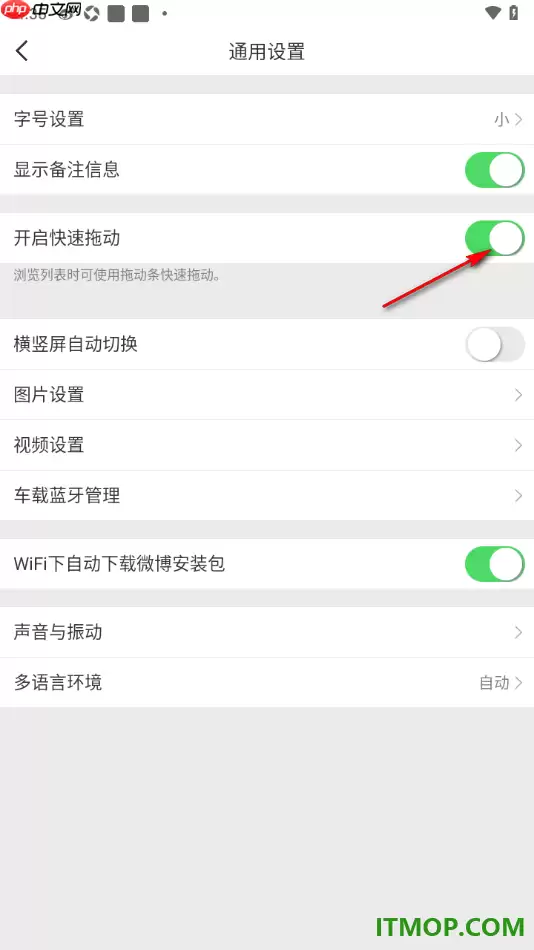The width and height of the screenshot is (534, 950).
Task: Turn off 显示备注信息 switch
Action: click(495, 170)
